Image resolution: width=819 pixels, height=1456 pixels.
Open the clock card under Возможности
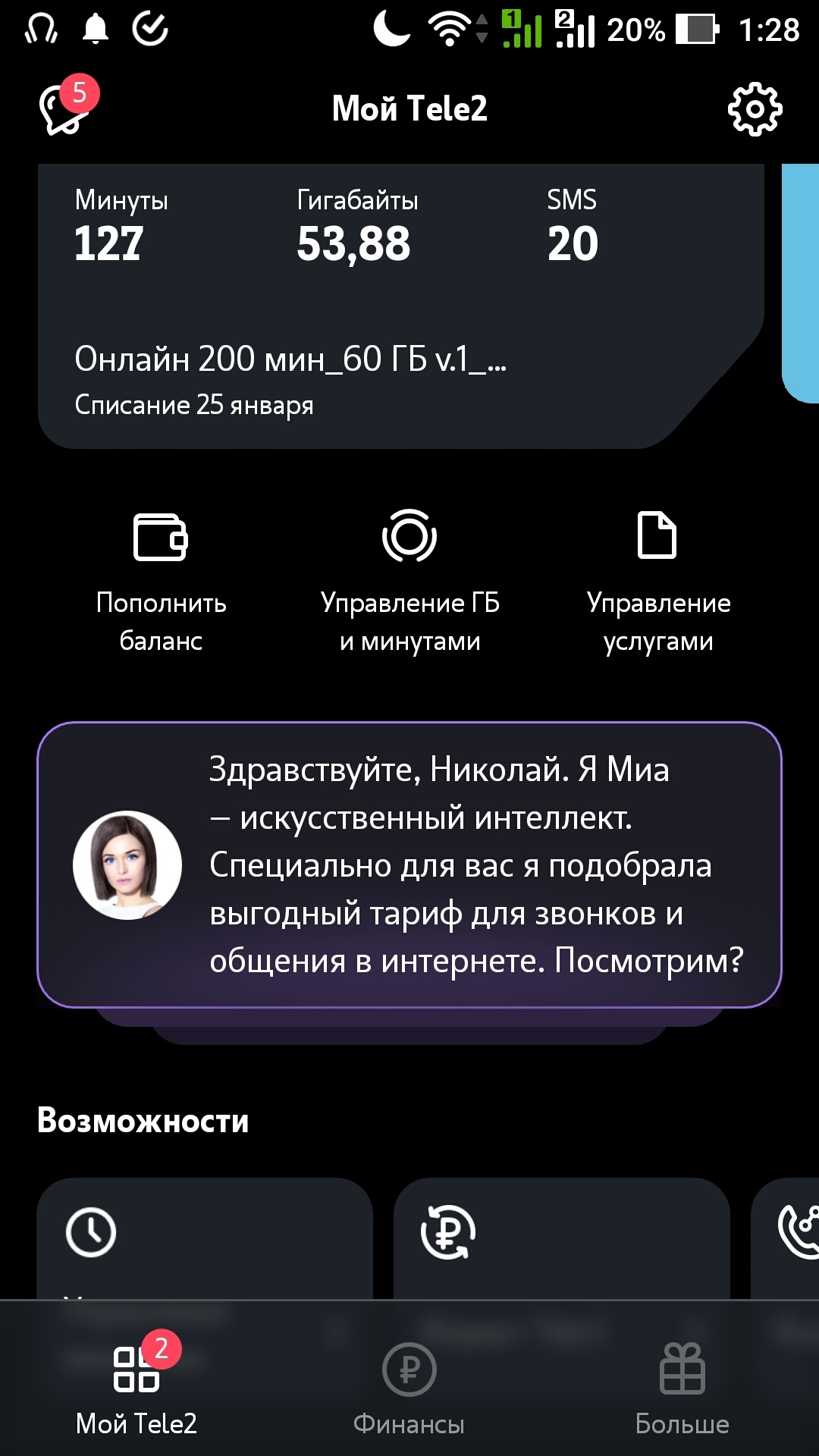205,1236
